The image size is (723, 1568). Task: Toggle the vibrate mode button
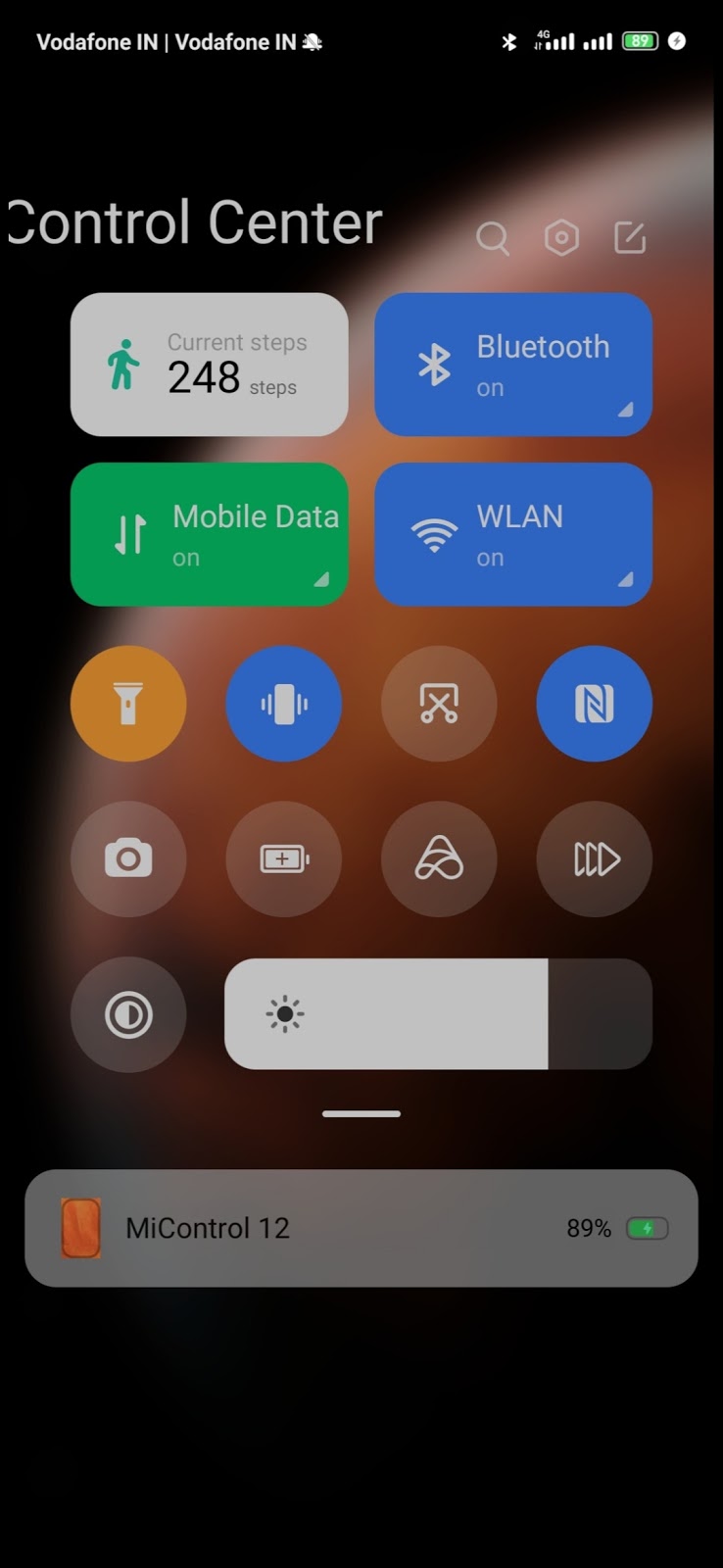tap(283, 704)
